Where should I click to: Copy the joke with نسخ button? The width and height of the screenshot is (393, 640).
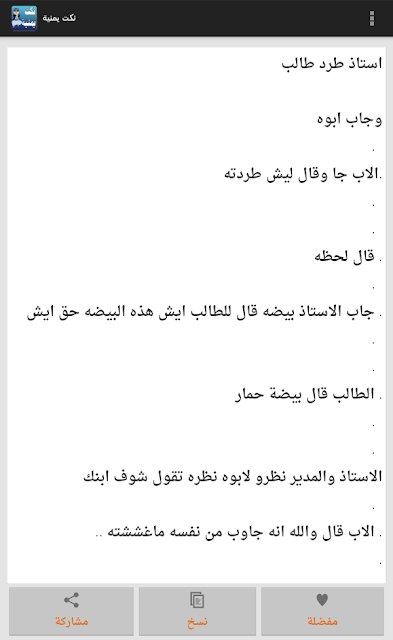197,611
